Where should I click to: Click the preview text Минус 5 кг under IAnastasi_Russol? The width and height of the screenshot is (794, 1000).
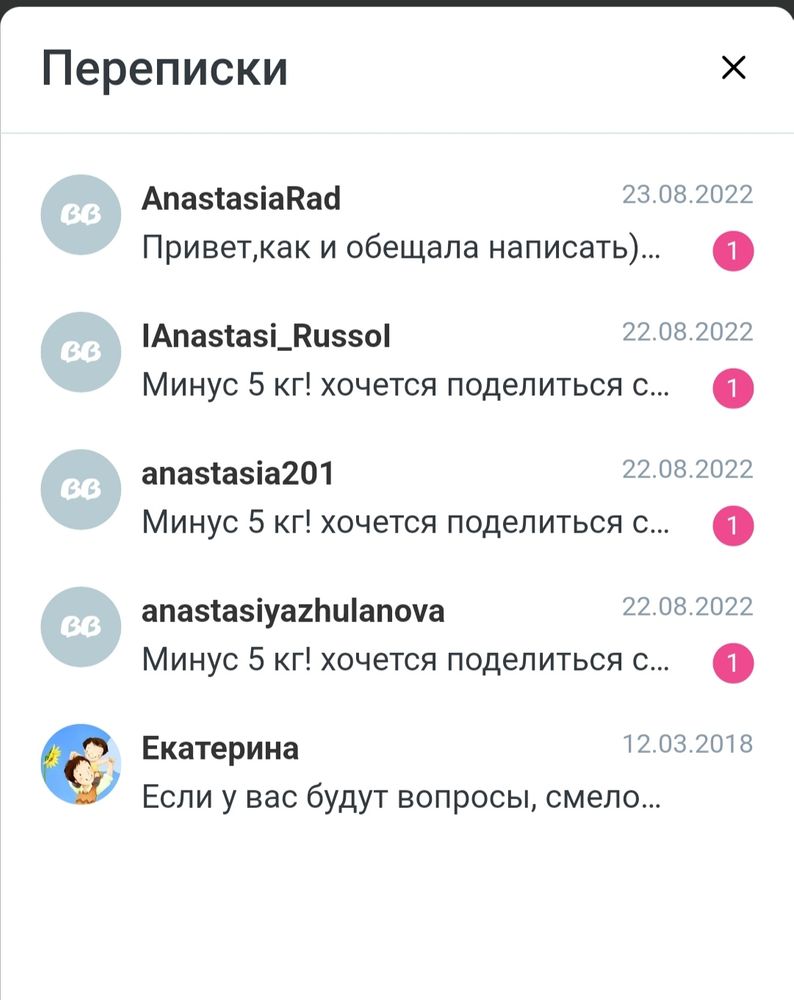(x=400, y=385)
